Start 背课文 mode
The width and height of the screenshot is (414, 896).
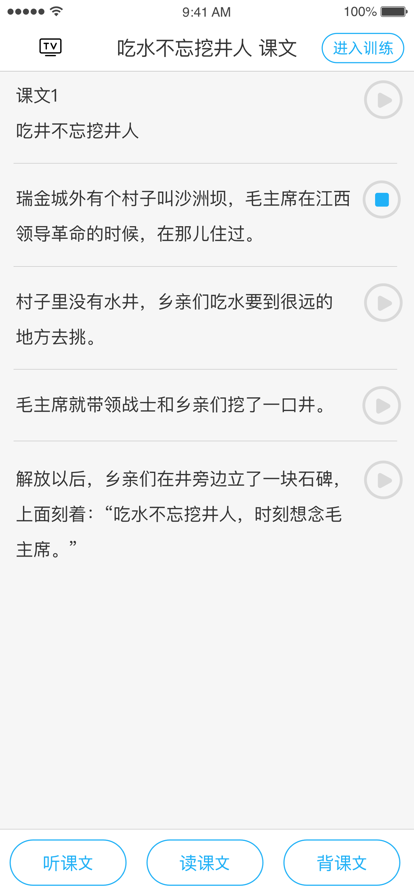tap(342, 862)
